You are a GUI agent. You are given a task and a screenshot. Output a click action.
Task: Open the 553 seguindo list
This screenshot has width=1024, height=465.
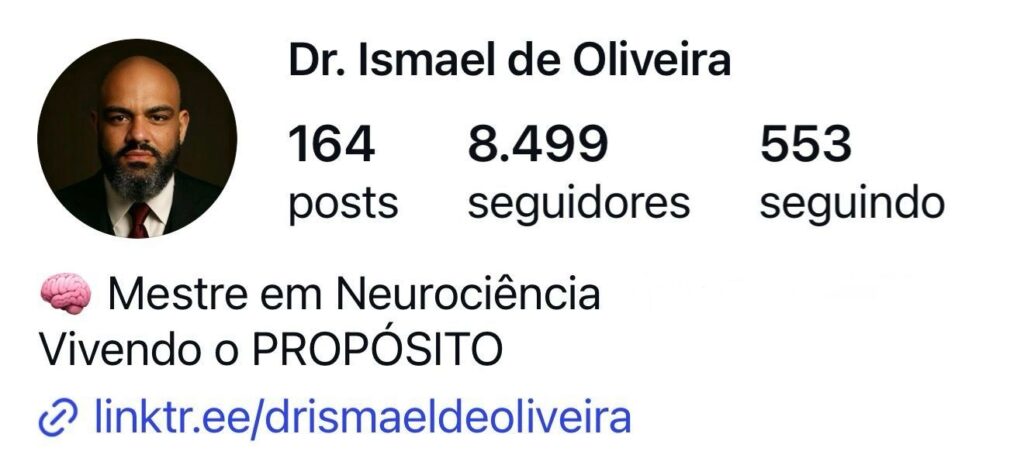pyautogui.click(x=851, y=174)
